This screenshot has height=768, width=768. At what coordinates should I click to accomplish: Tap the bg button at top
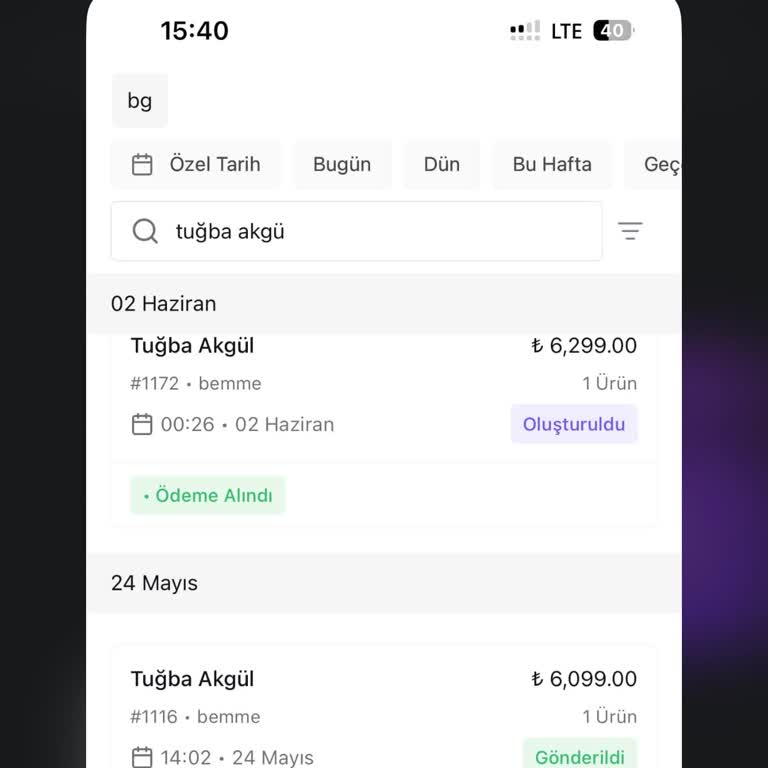pyautogui.click(x=140, y=100)
